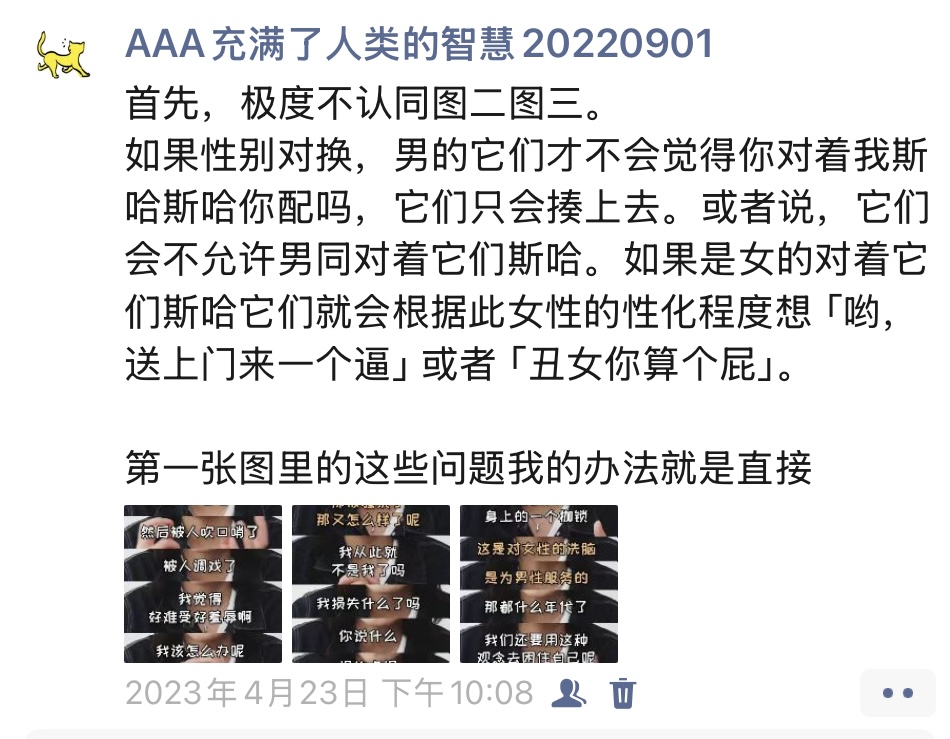Open the first image starting 然后被人吹口哨了
The width and height of the screenshot is (950, 739).
tap(203, 584)
